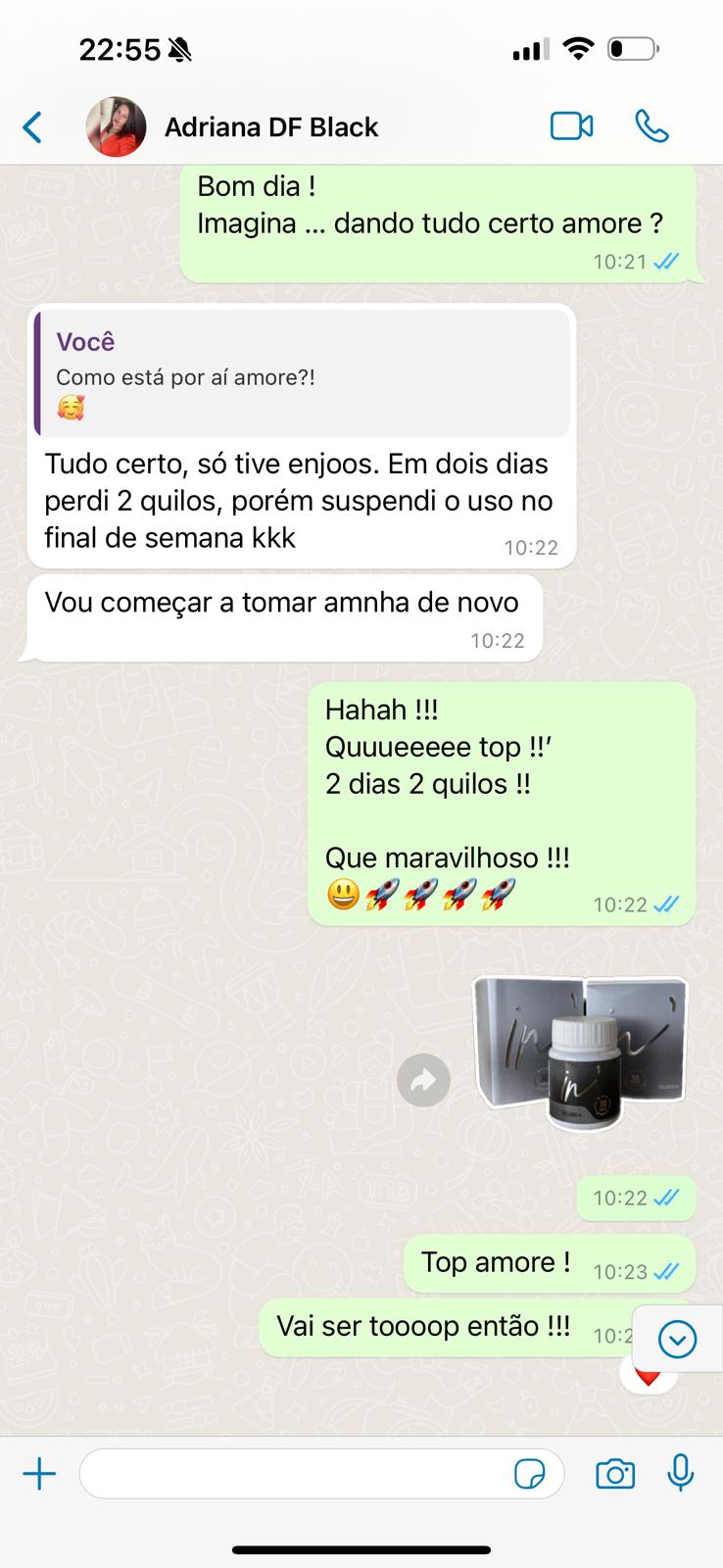
Task: Focus the message text field
Action: 294,1474
